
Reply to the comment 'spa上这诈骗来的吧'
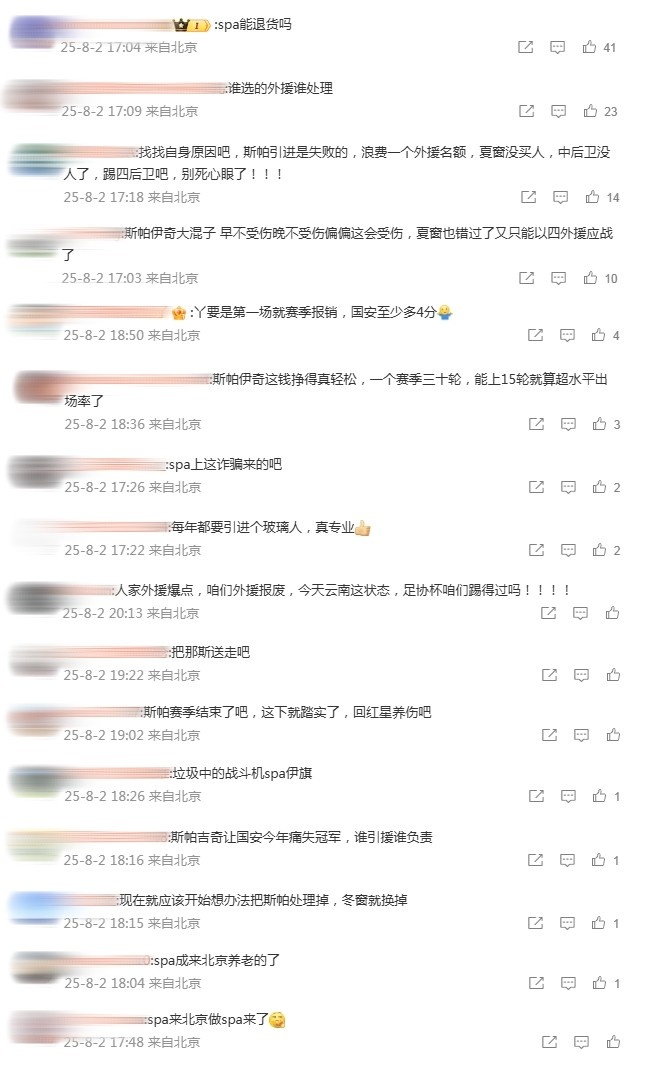[567, 487]
